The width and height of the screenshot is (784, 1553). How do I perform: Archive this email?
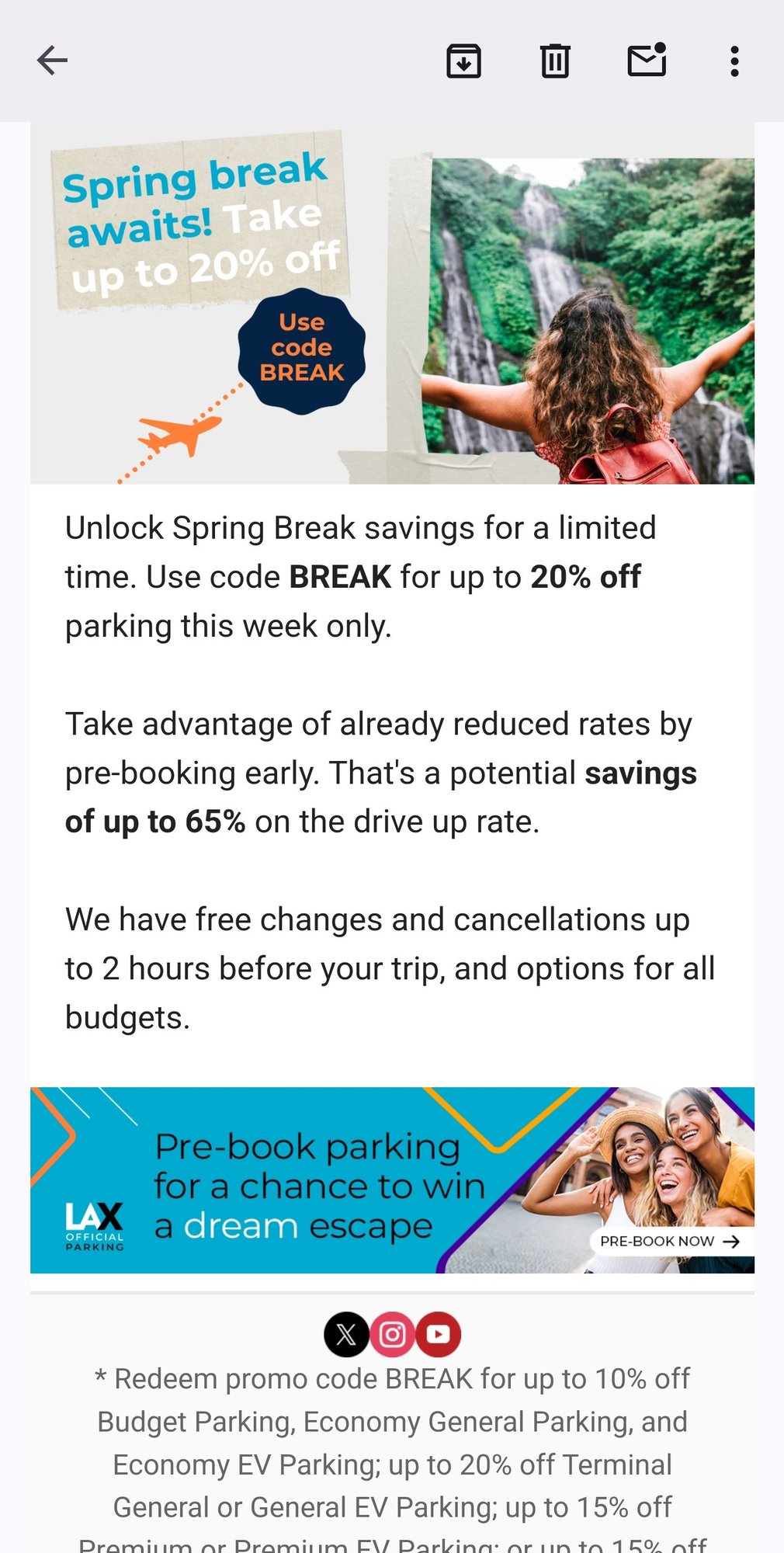(463, 61)
